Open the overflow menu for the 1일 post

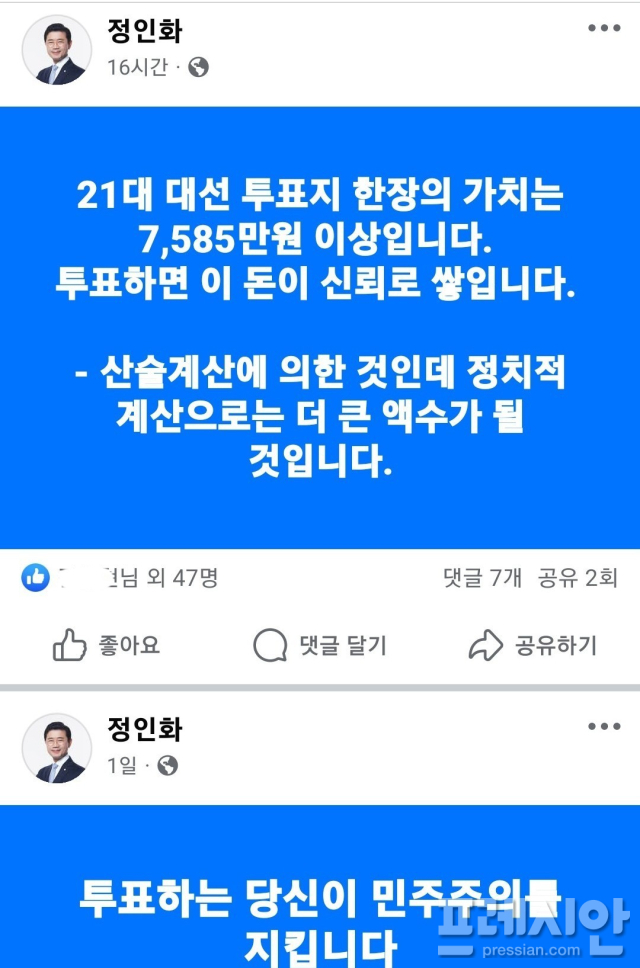[x=604, y=727]
